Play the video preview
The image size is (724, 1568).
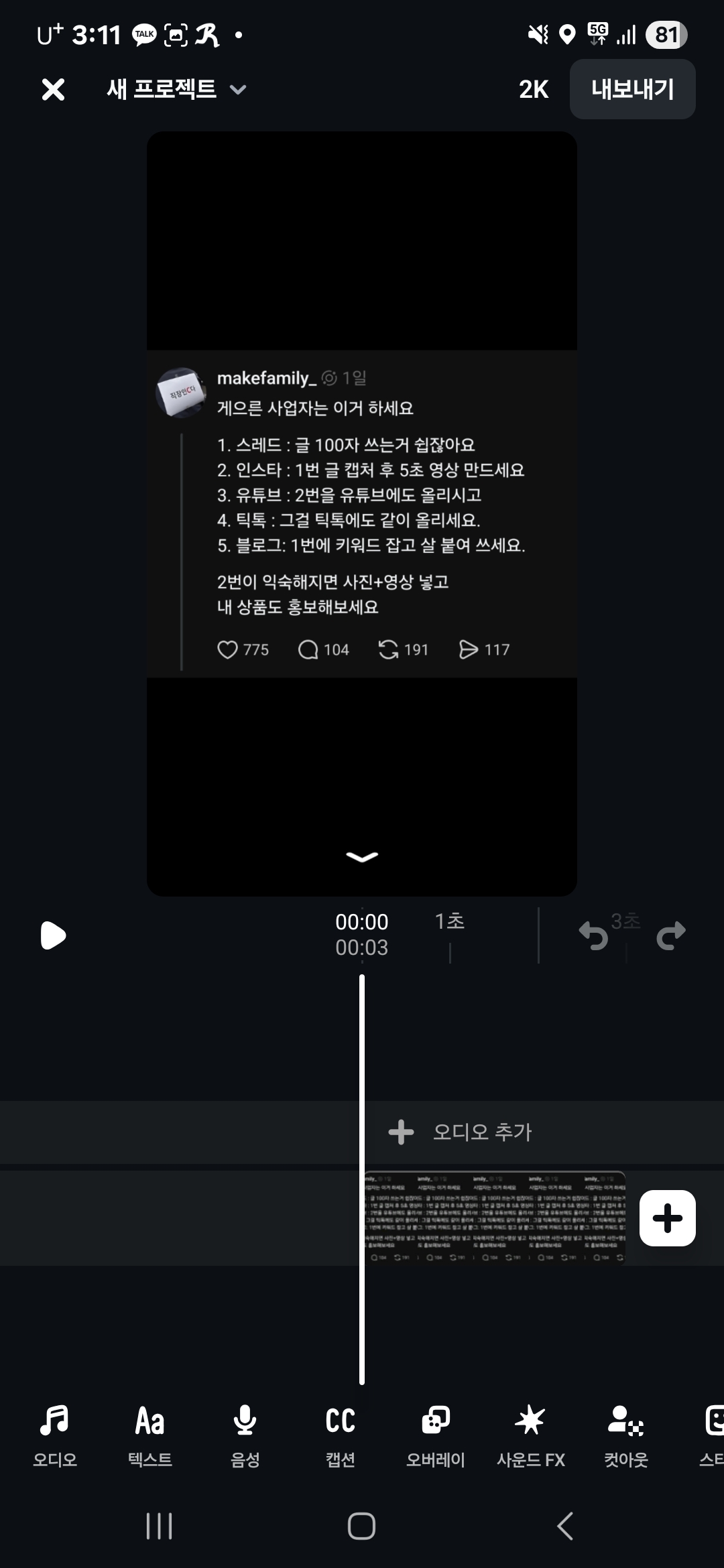tap(53, 935)
